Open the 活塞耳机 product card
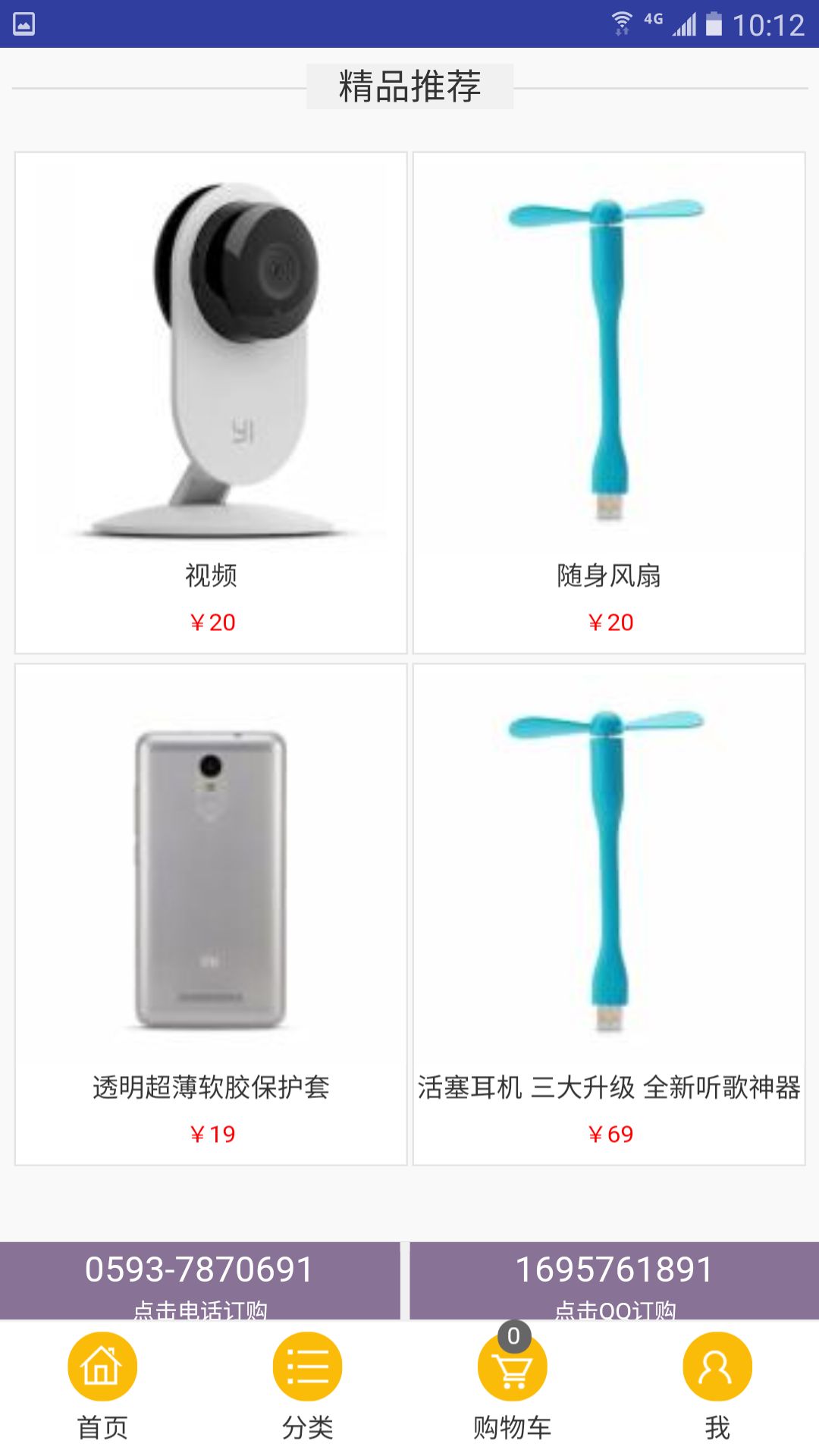The height and width of the screenshot is (1456, 819). [609, 914]
